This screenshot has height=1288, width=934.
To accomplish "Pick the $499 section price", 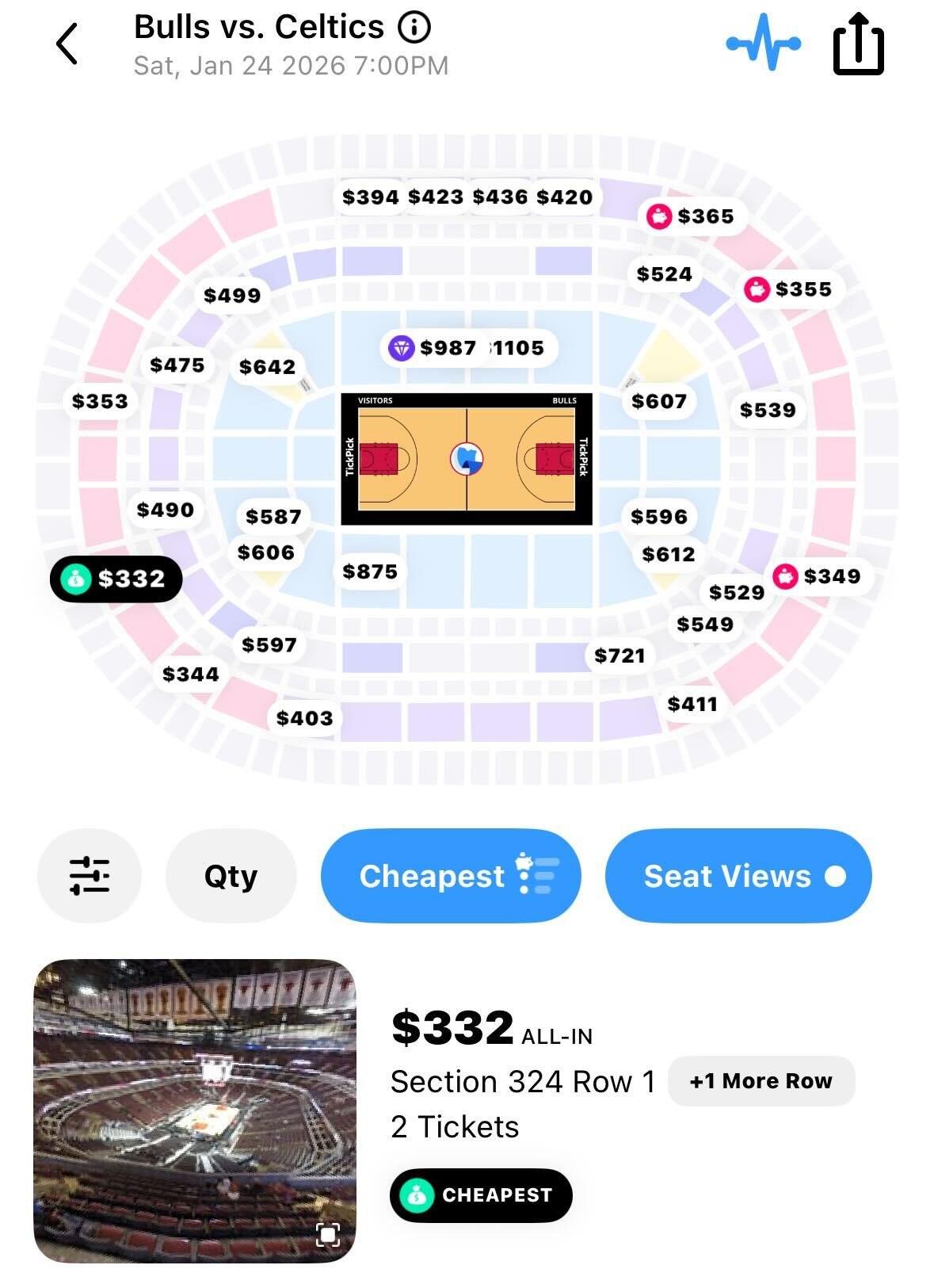I will click(x=232, y=296).
